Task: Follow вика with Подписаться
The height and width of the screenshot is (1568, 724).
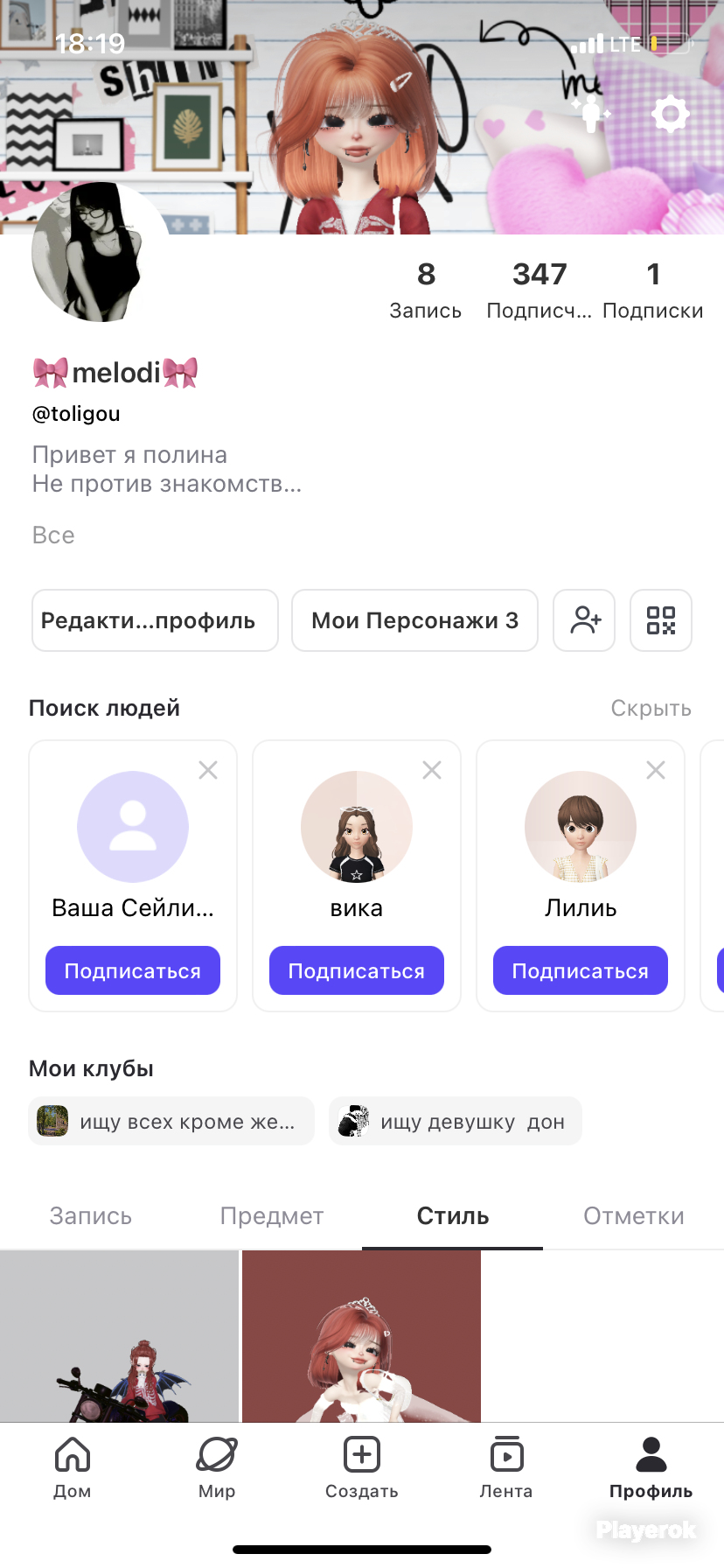Action: pyautogui.click(x=357, y=970)
